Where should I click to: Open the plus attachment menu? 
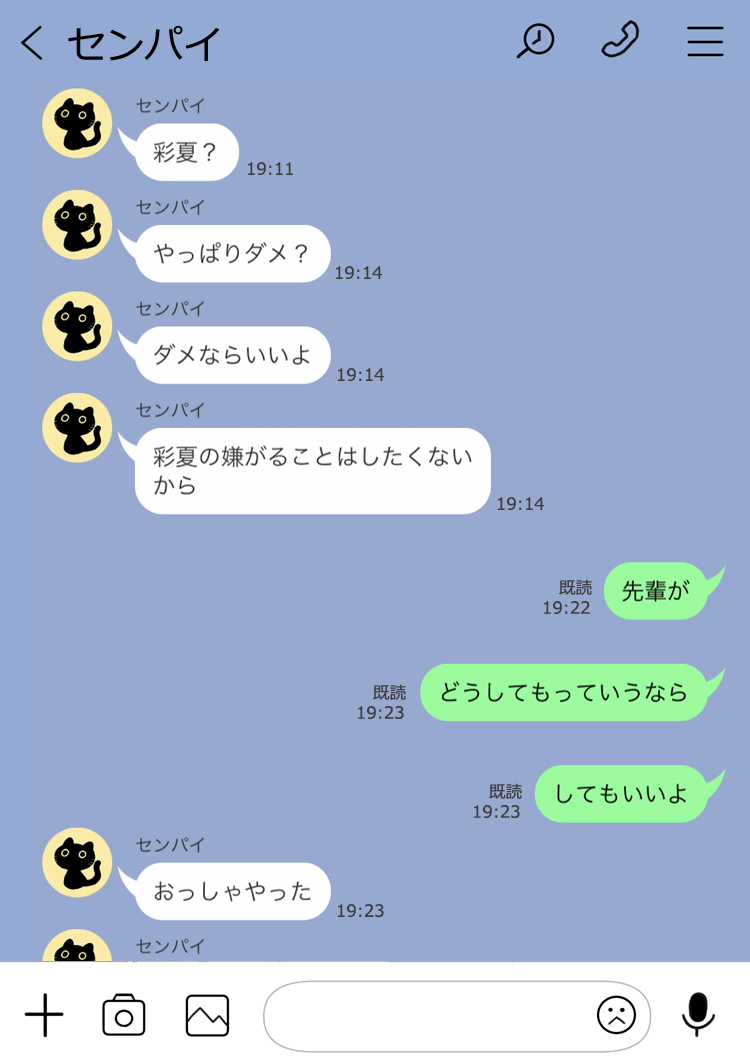pyautogui.click(x=44, y=1016)
